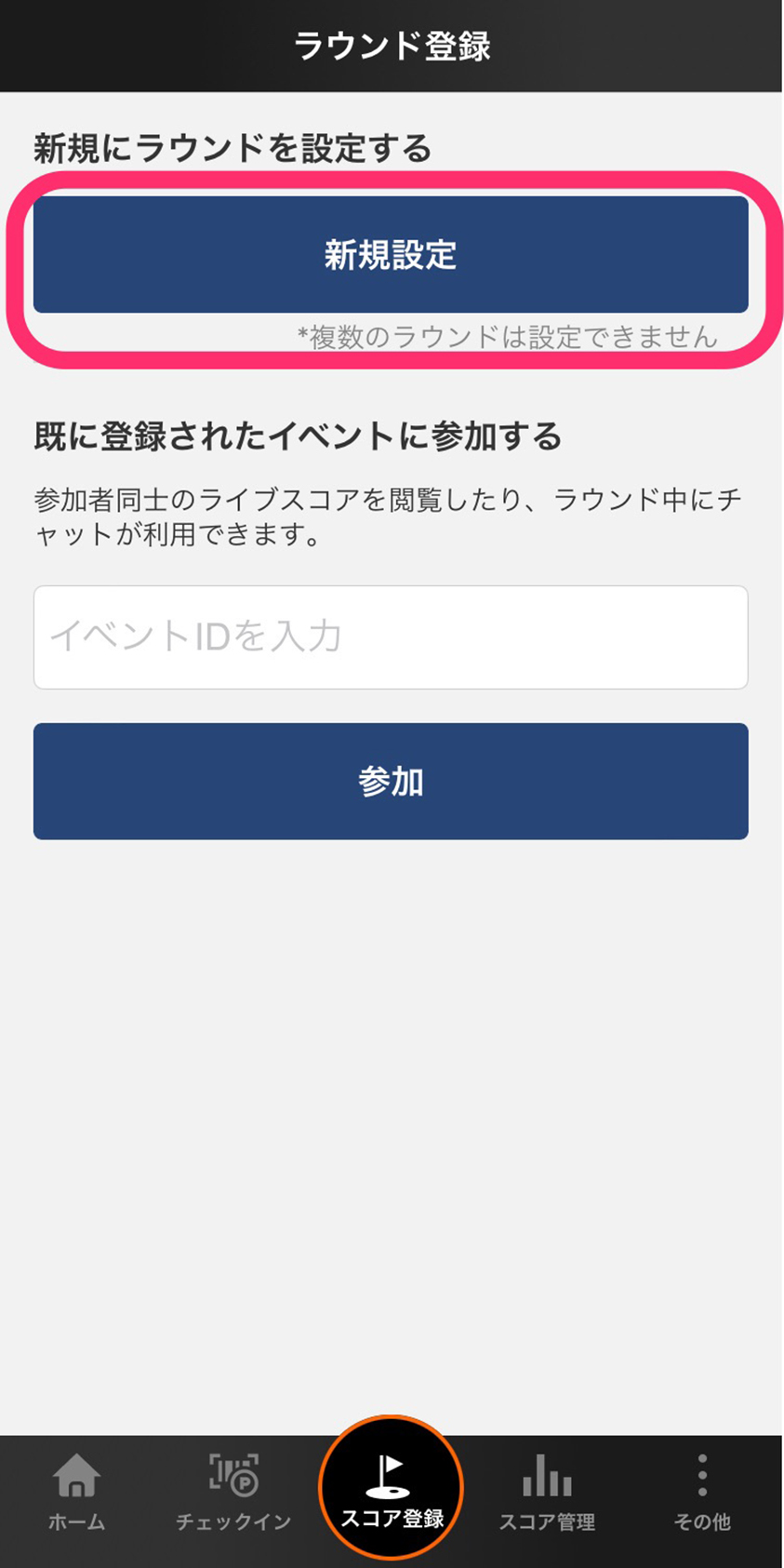This screenshot has height=1568, width=784.
Task: Open the その他 menu tab
Action: pyautogui.click(x=702, y=1493)
